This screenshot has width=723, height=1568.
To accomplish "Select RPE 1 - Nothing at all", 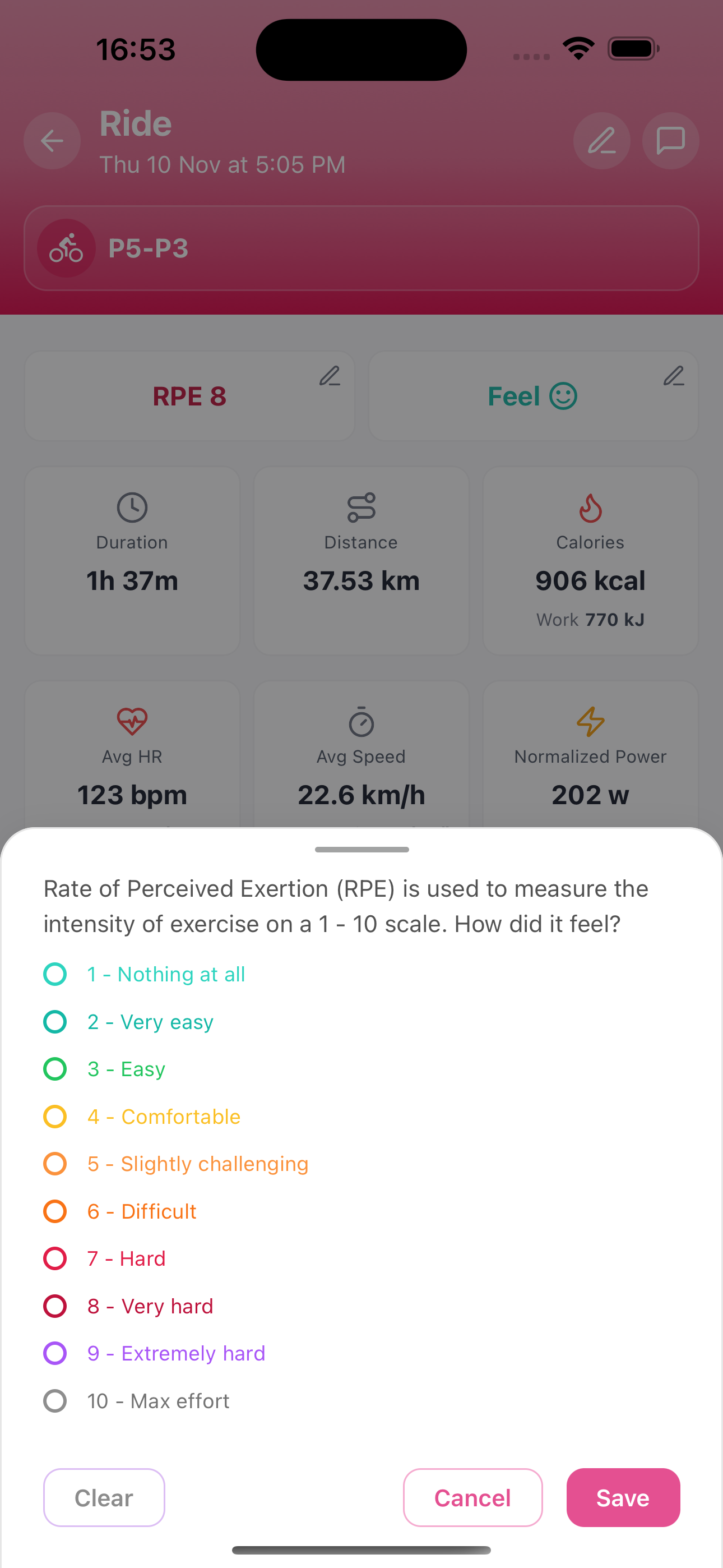I will pyautogui.click(x=55, y=974).
